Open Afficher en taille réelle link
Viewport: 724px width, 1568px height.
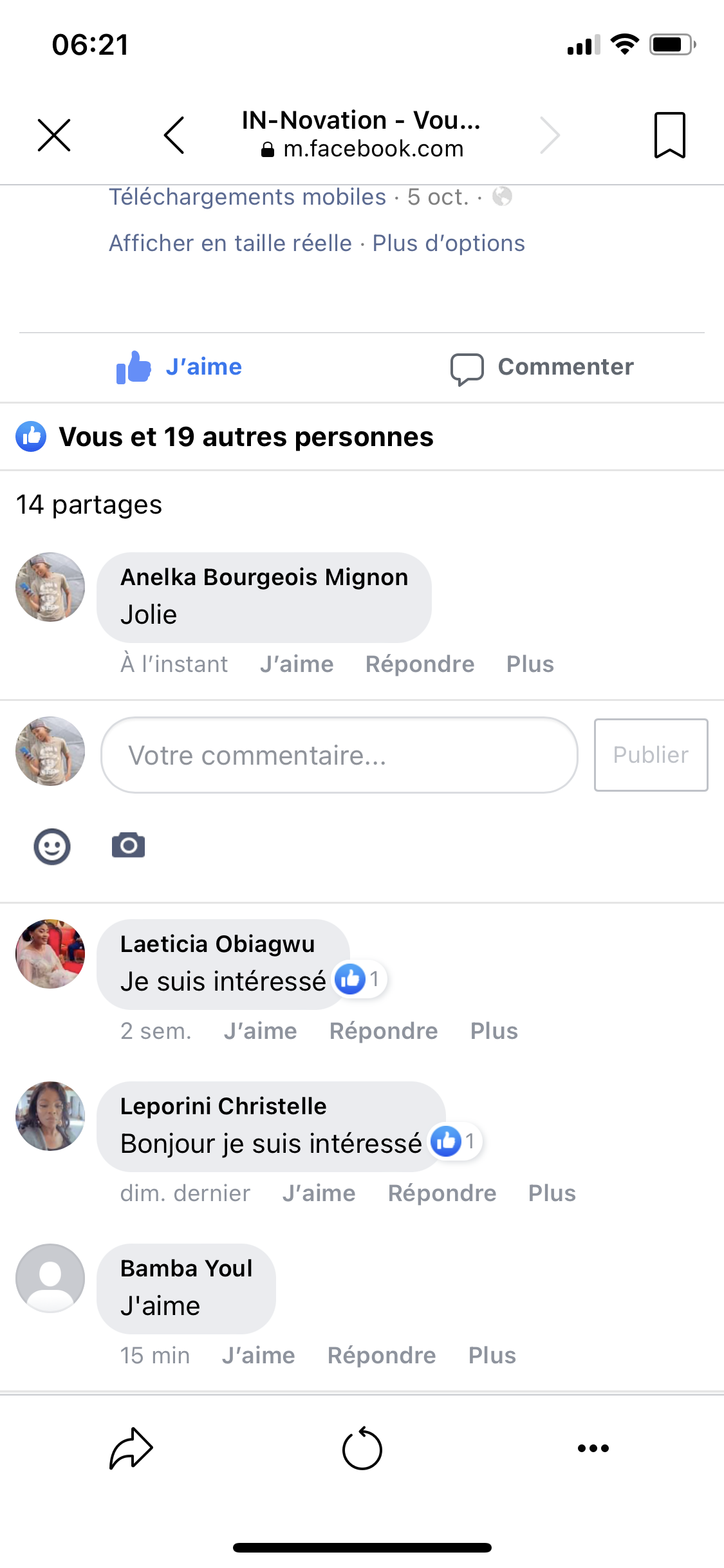pyautogui.click(x=230, y=243)
